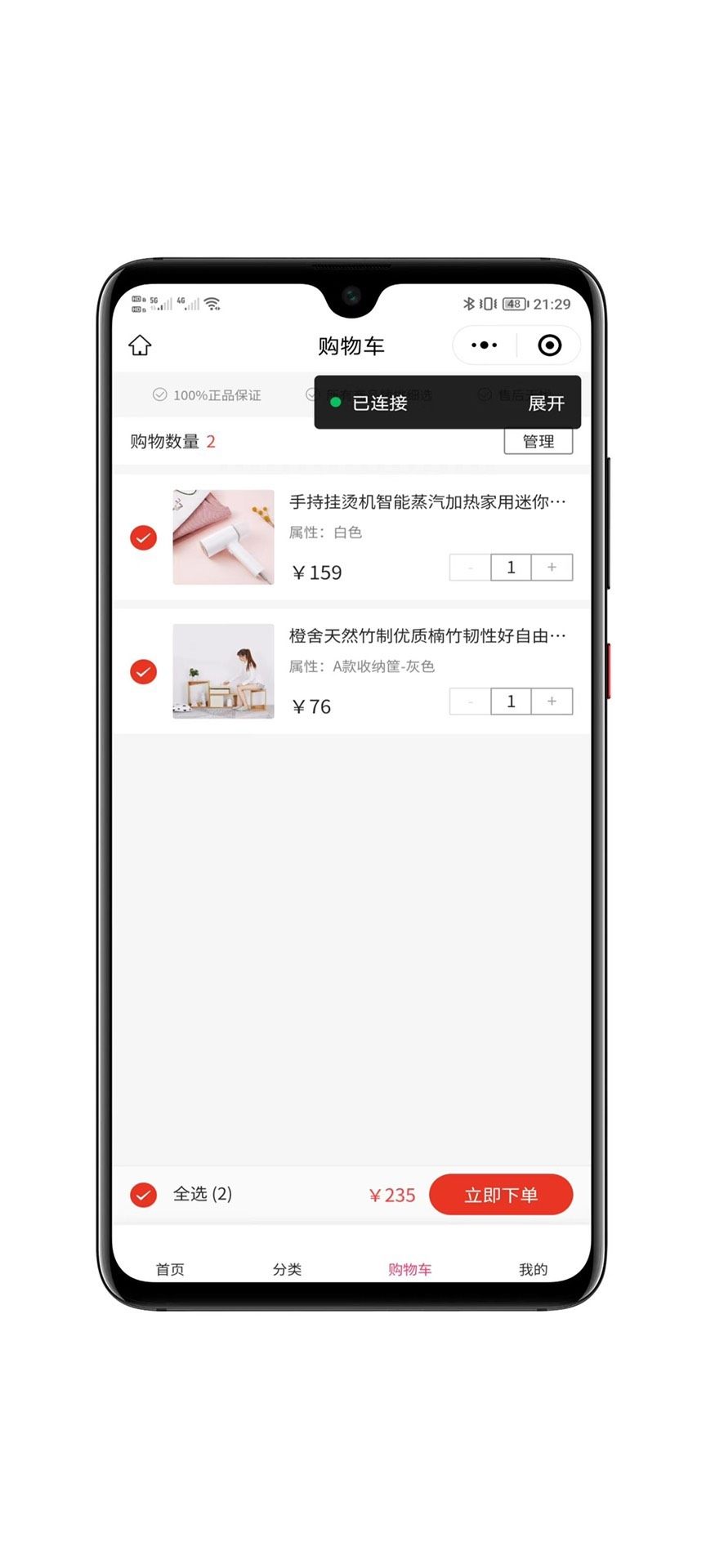706x1568 pixels.
Task: Uncheck the 手持挂烫机 item checkbox
Action: tap(144, 537)
